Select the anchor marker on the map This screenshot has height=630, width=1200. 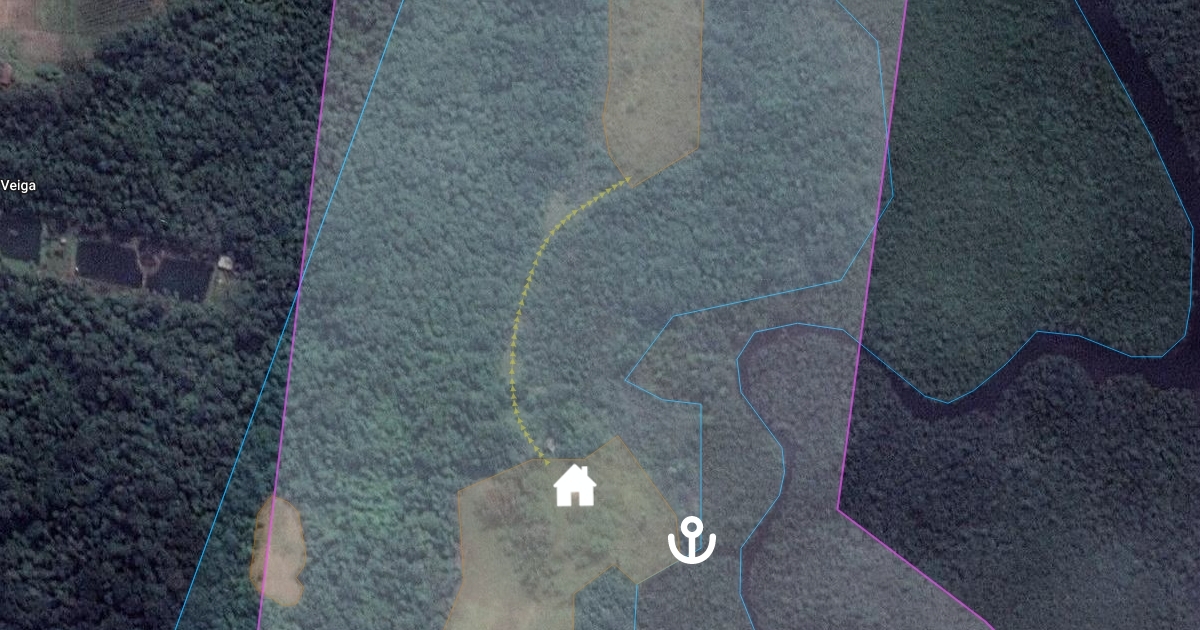click(x=692, y=540)
